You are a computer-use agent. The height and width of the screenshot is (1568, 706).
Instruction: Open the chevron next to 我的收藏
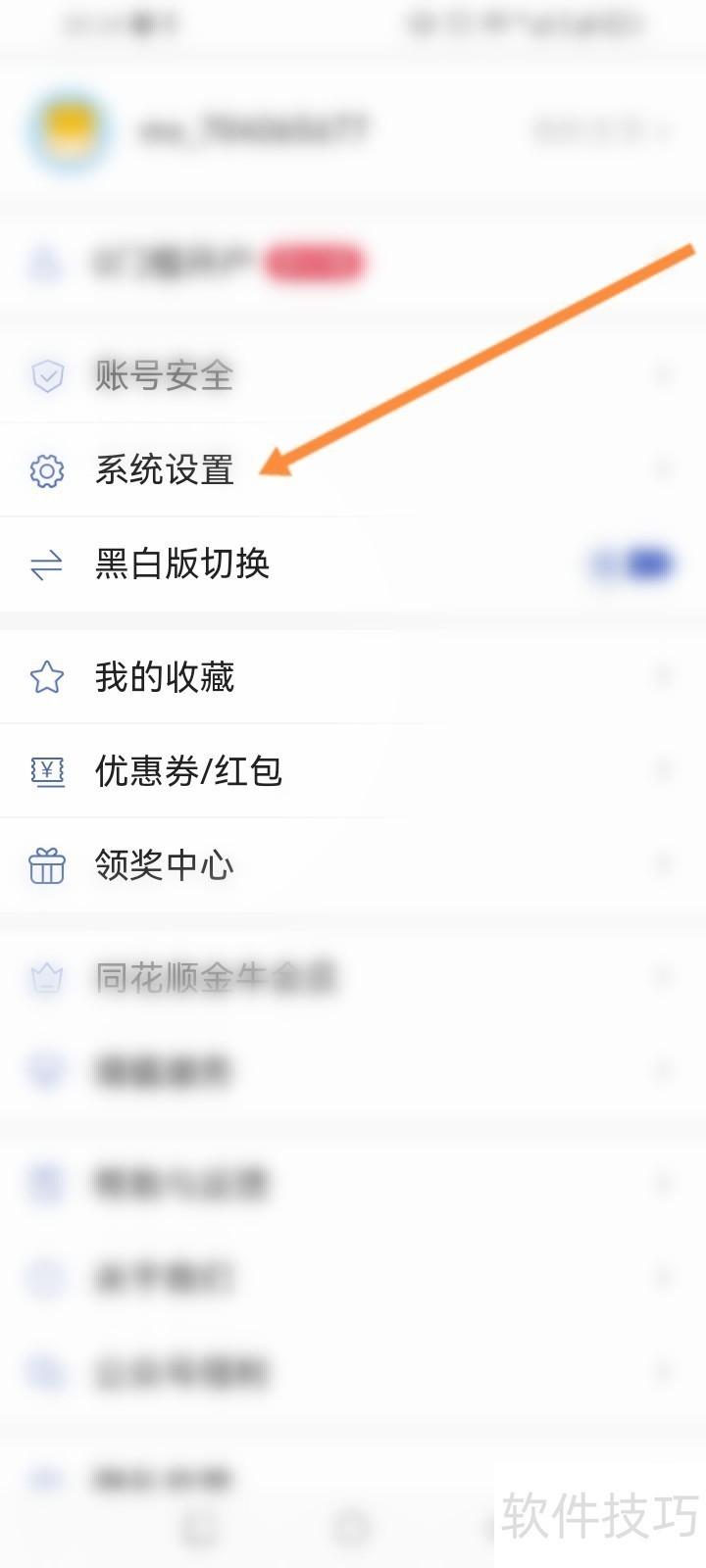tap(665, 676)
